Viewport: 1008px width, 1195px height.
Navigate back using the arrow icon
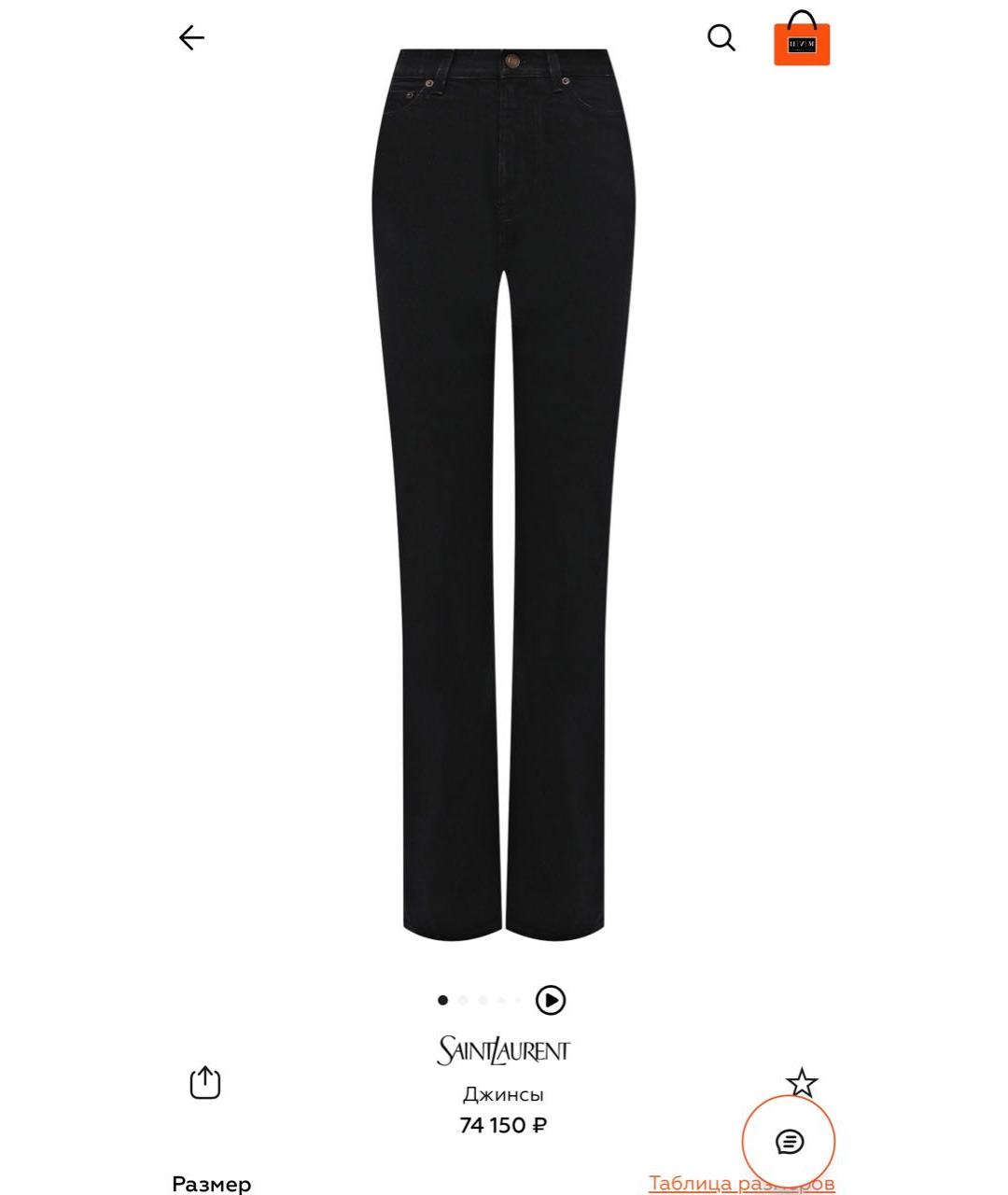point(190,37)
